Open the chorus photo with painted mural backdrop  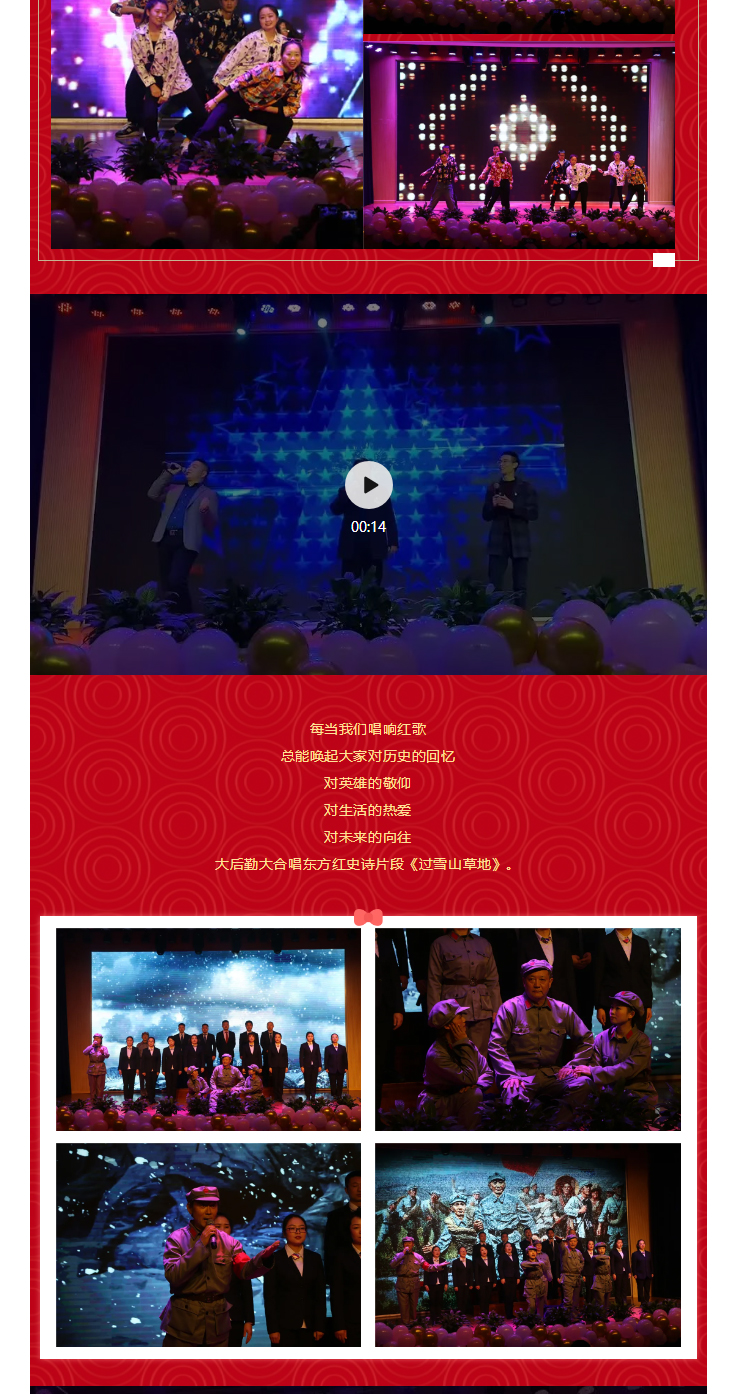(x=527, y=1244)
